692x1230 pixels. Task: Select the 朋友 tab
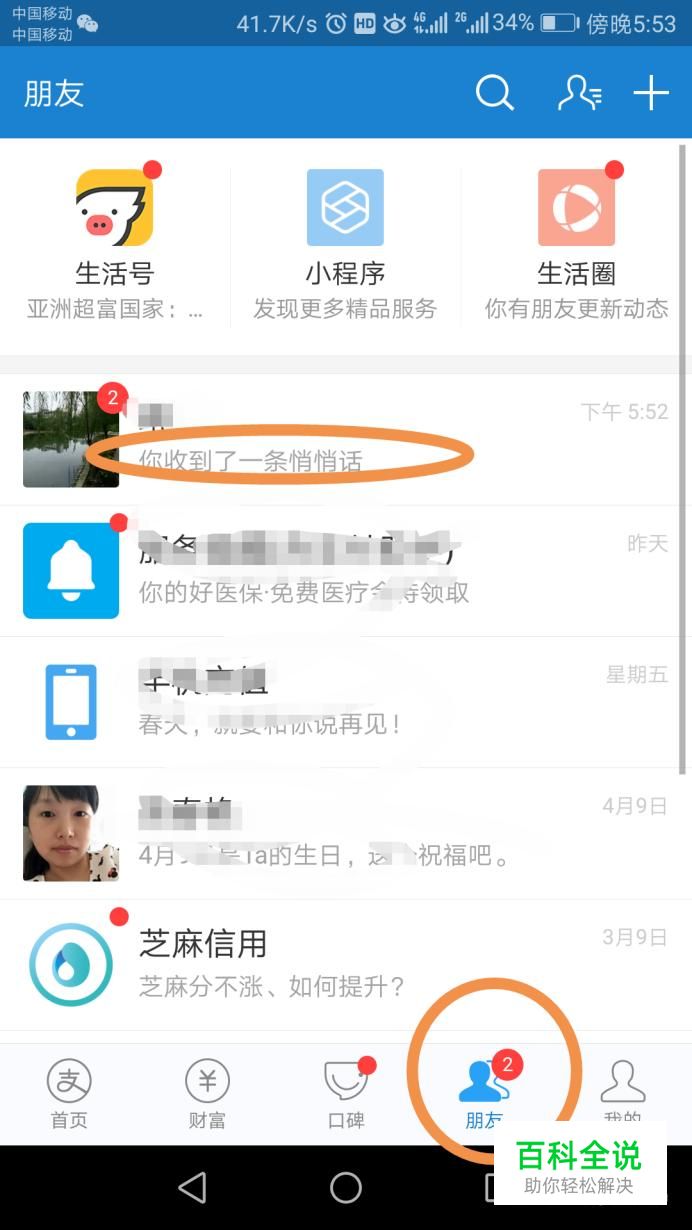point(484,1094)
